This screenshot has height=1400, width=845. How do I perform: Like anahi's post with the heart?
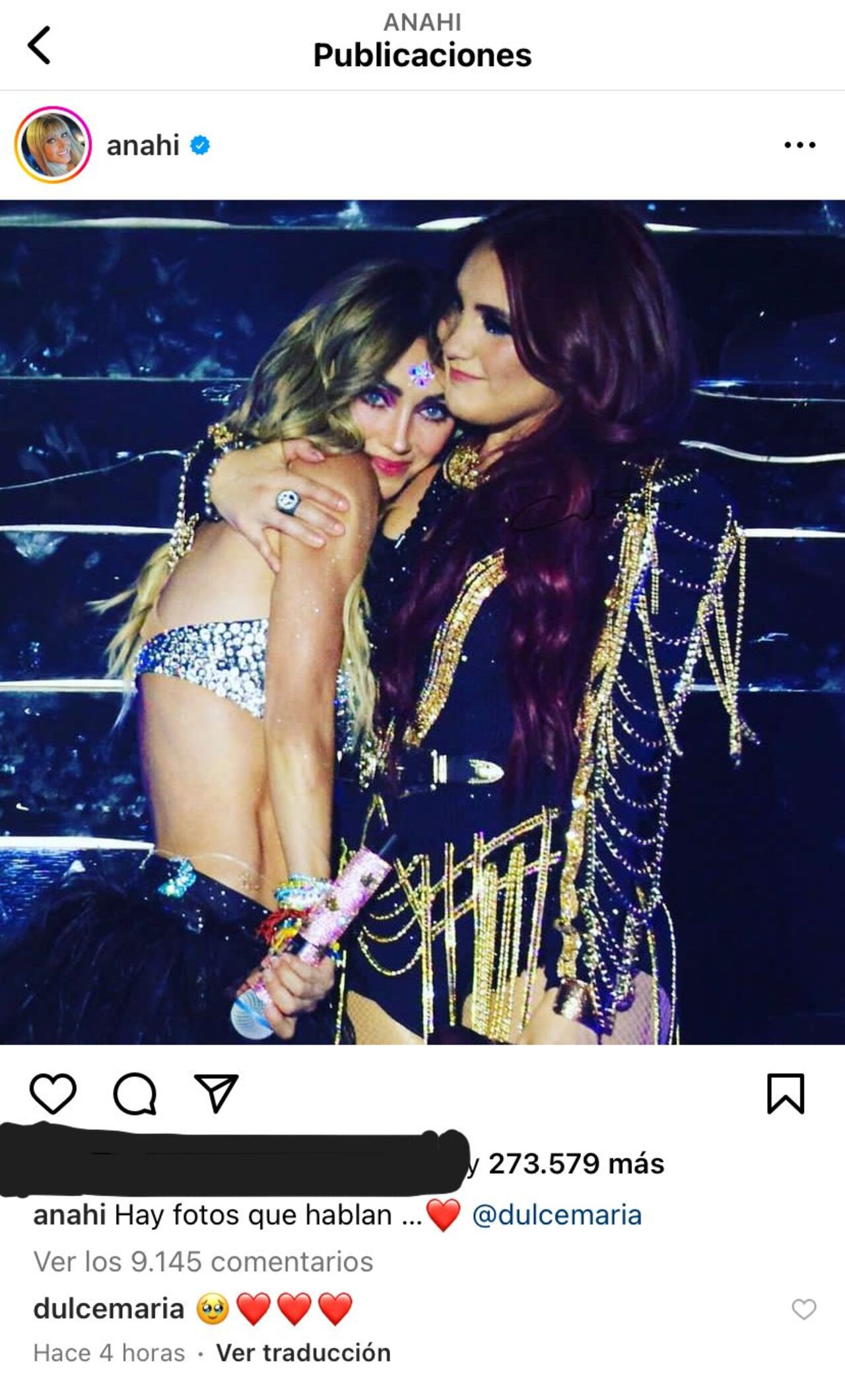[x=53, y=1094]
